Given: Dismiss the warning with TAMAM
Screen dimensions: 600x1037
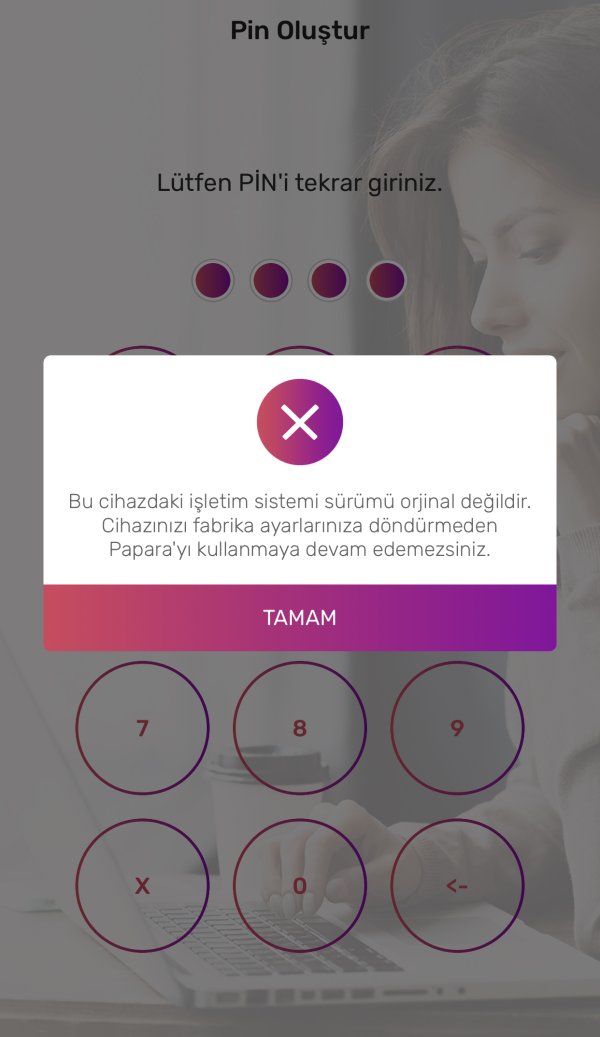Looking at the screenshot, I should pos(300,618).
